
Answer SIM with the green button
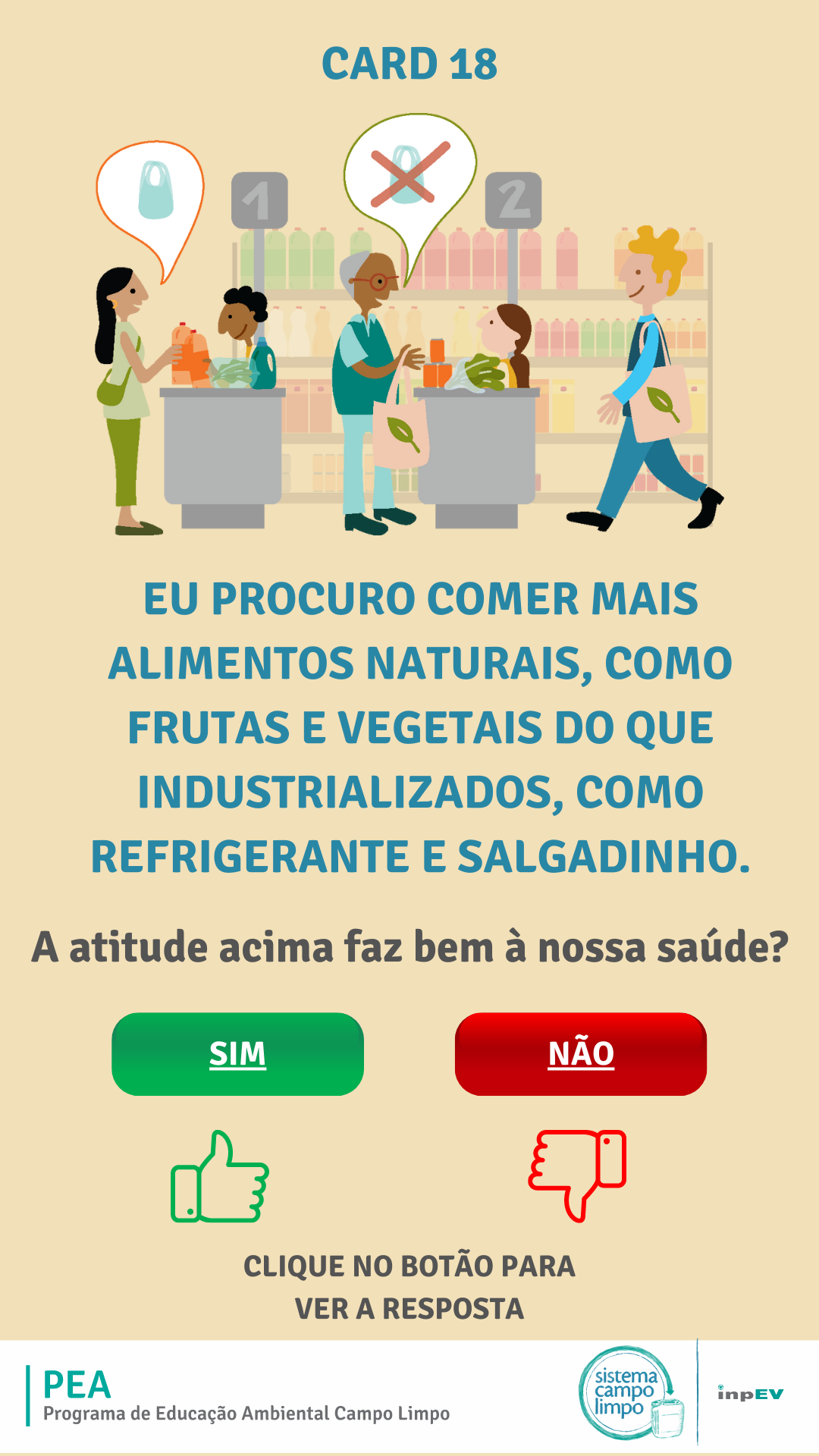(x=237, y=1053)
